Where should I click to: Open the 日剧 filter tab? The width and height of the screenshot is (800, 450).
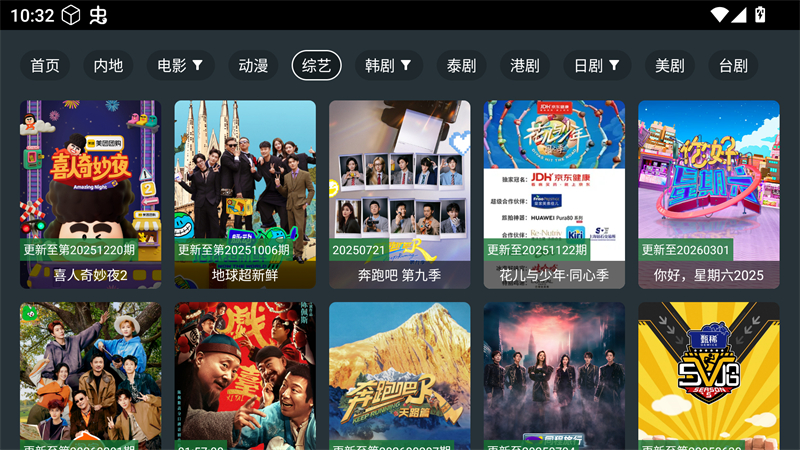point(596,65)
